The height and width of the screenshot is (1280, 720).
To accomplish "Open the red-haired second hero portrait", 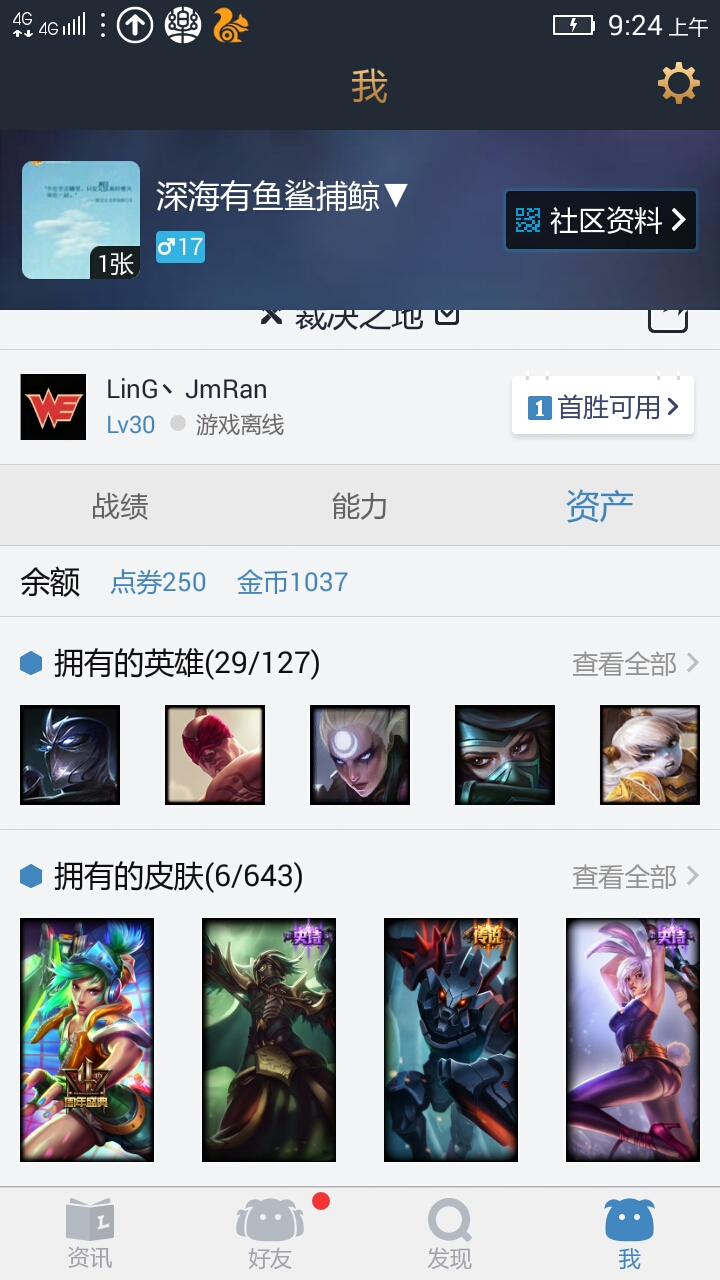I will [x=215, y=755].
